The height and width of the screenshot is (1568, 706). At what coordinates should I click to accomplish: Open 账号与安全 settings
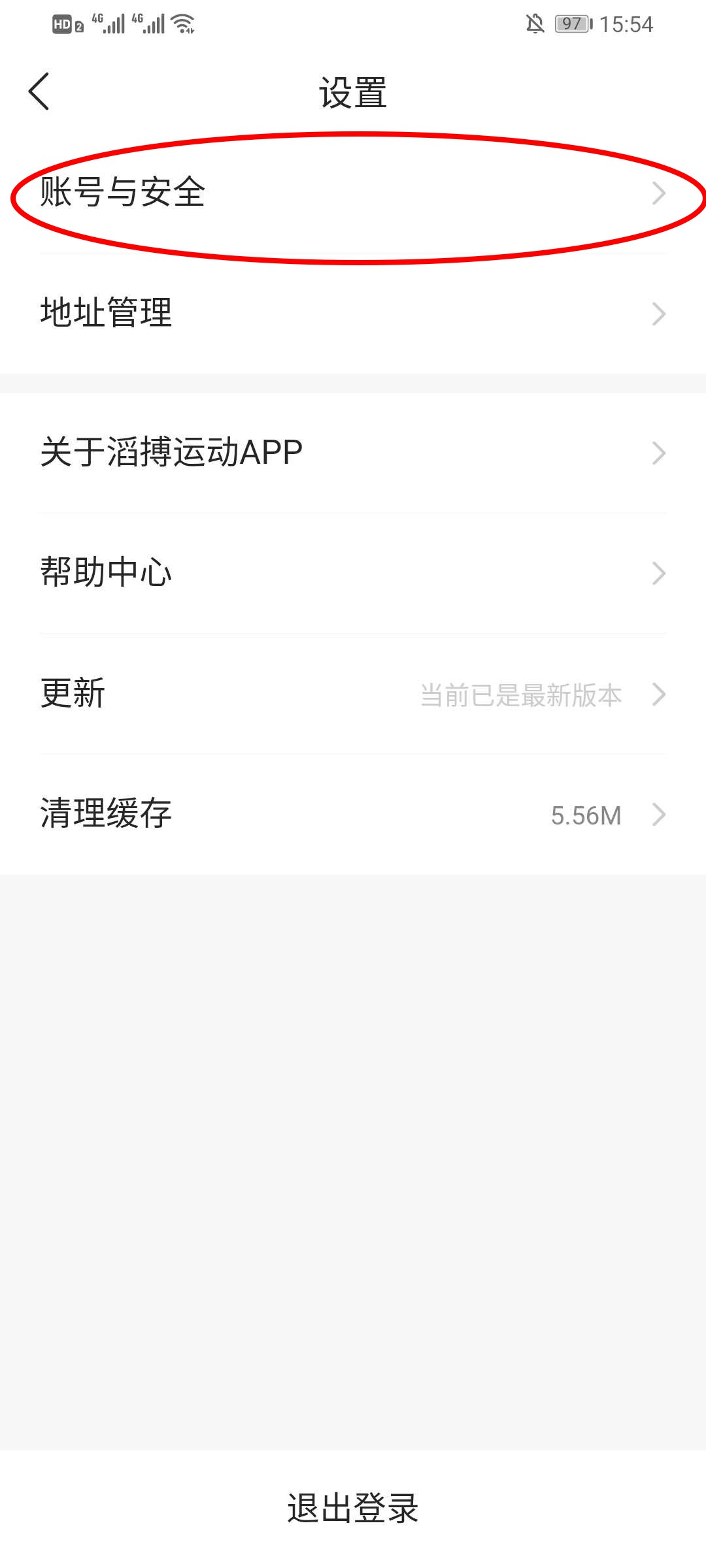pyautogui.click(x=353, y=193)
